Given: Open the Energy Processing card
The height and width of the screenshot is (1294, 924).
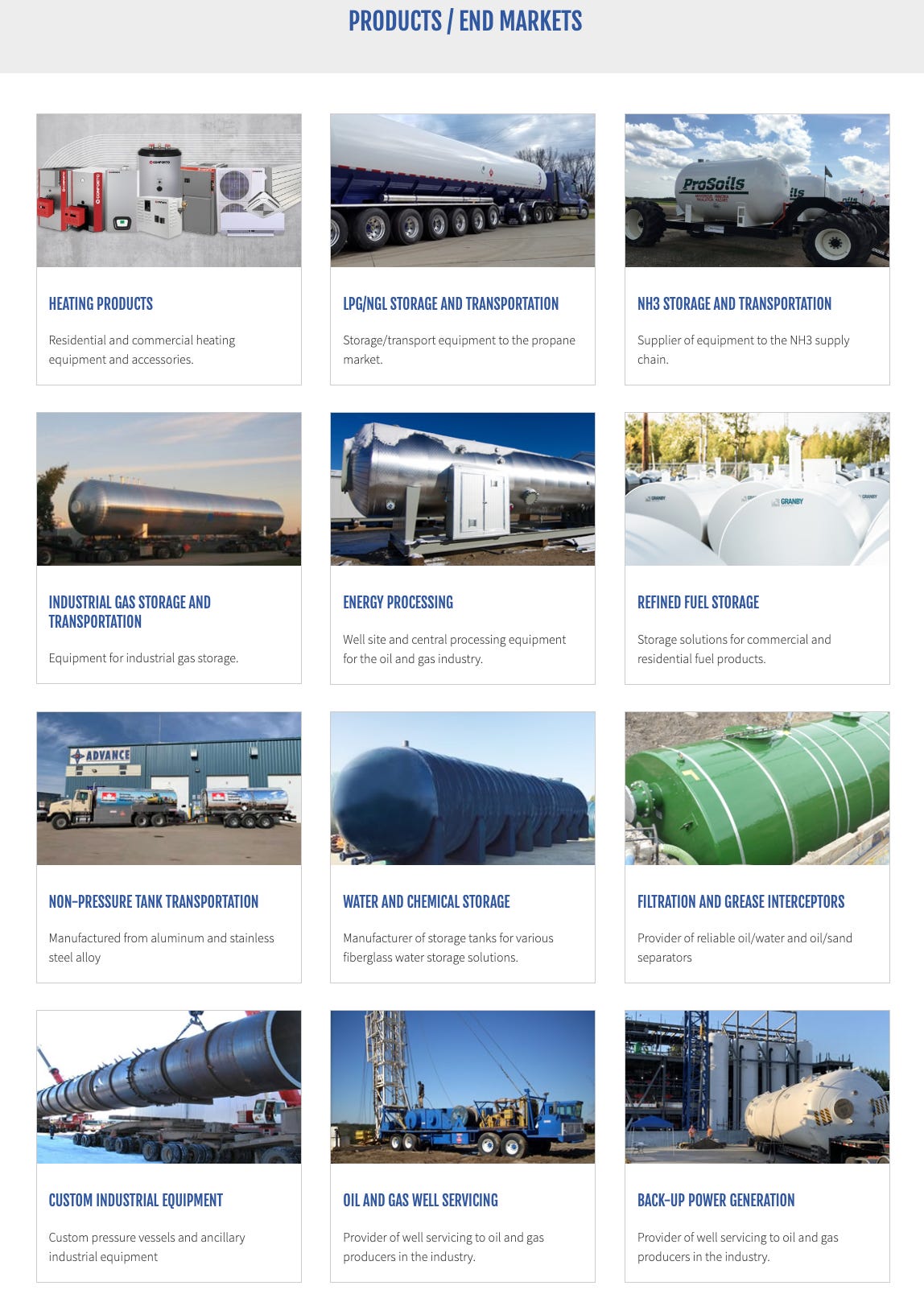Looking at the screenshot, I should pyautogui.click(x=398, y=602).
